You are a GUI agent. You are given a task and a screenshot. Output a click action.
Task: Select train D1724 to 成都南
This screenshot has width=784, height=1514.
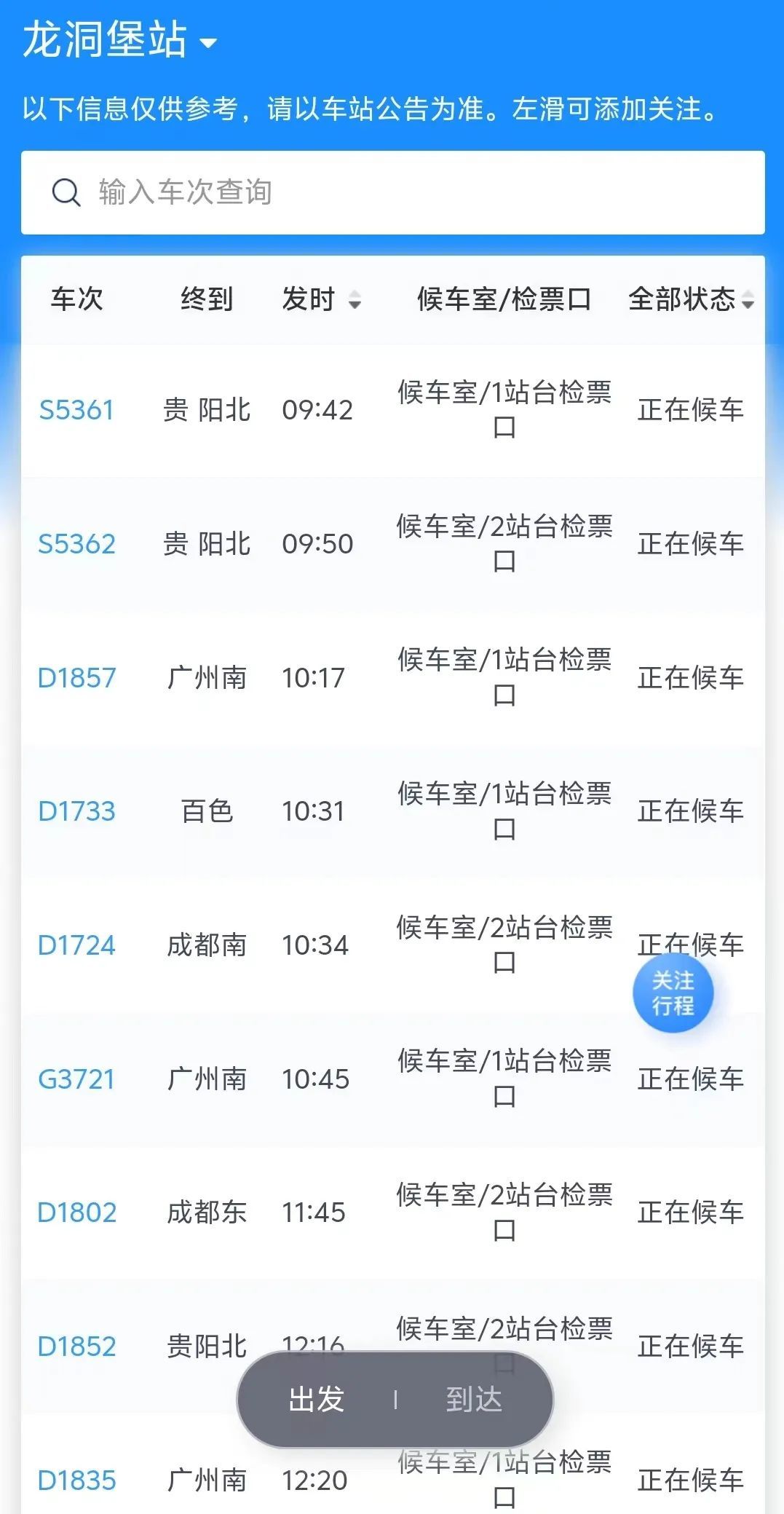point(76,945)
